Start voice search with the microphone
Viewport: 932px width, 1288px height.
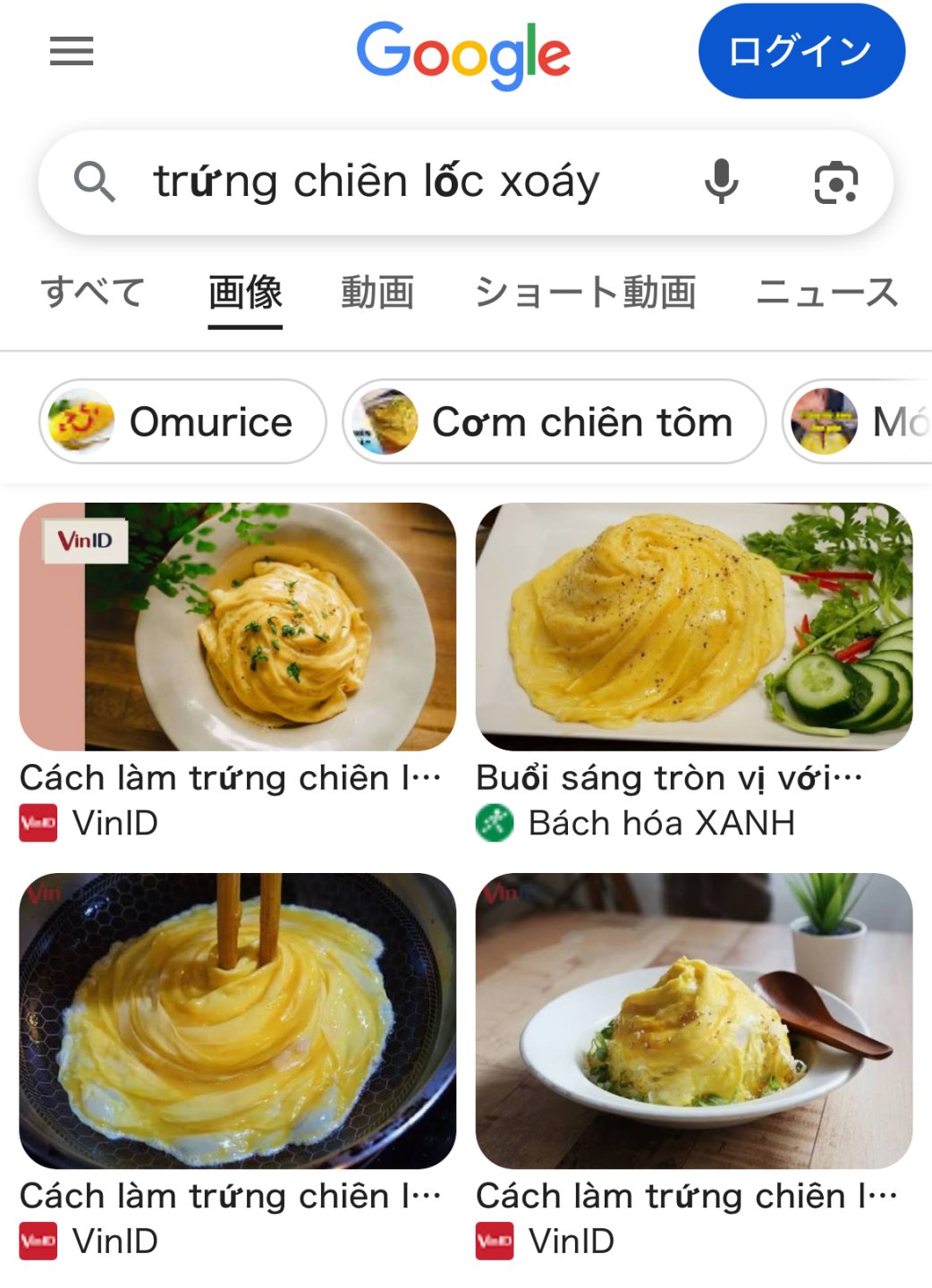[721, 182]
